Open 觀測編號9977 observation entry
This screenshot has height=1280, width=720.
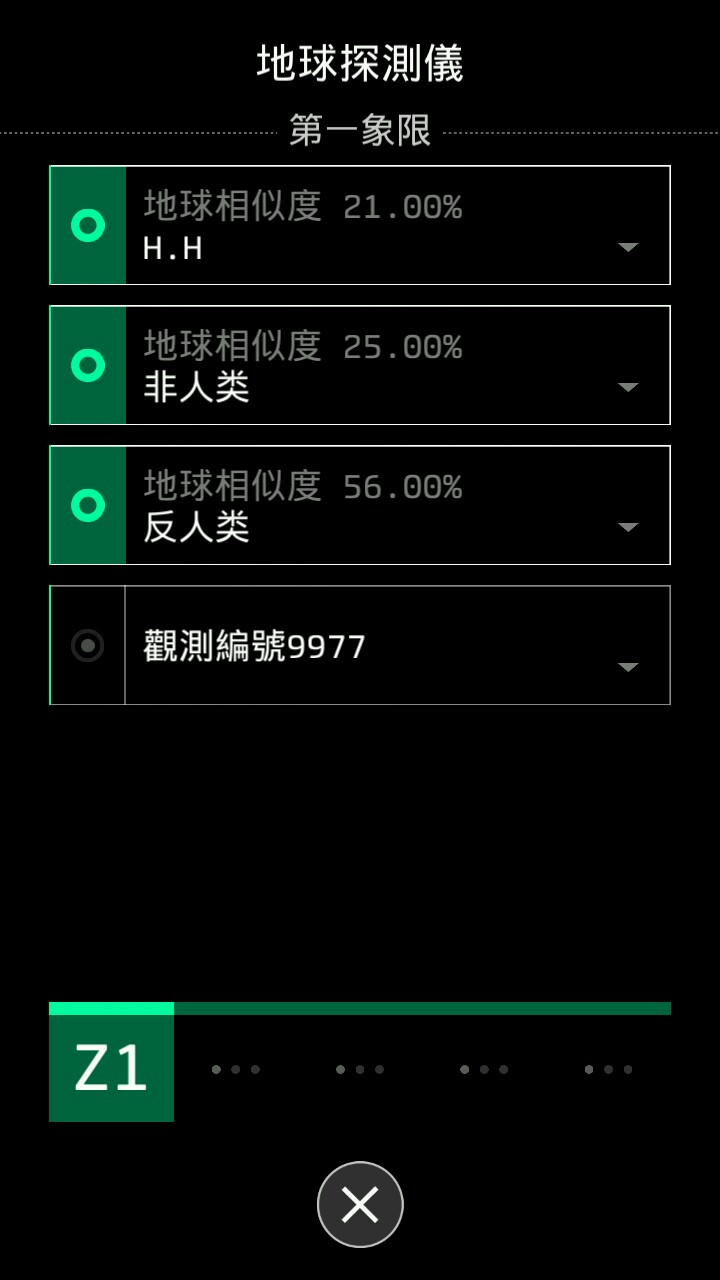pyautogui.click(x=396, y=646)
